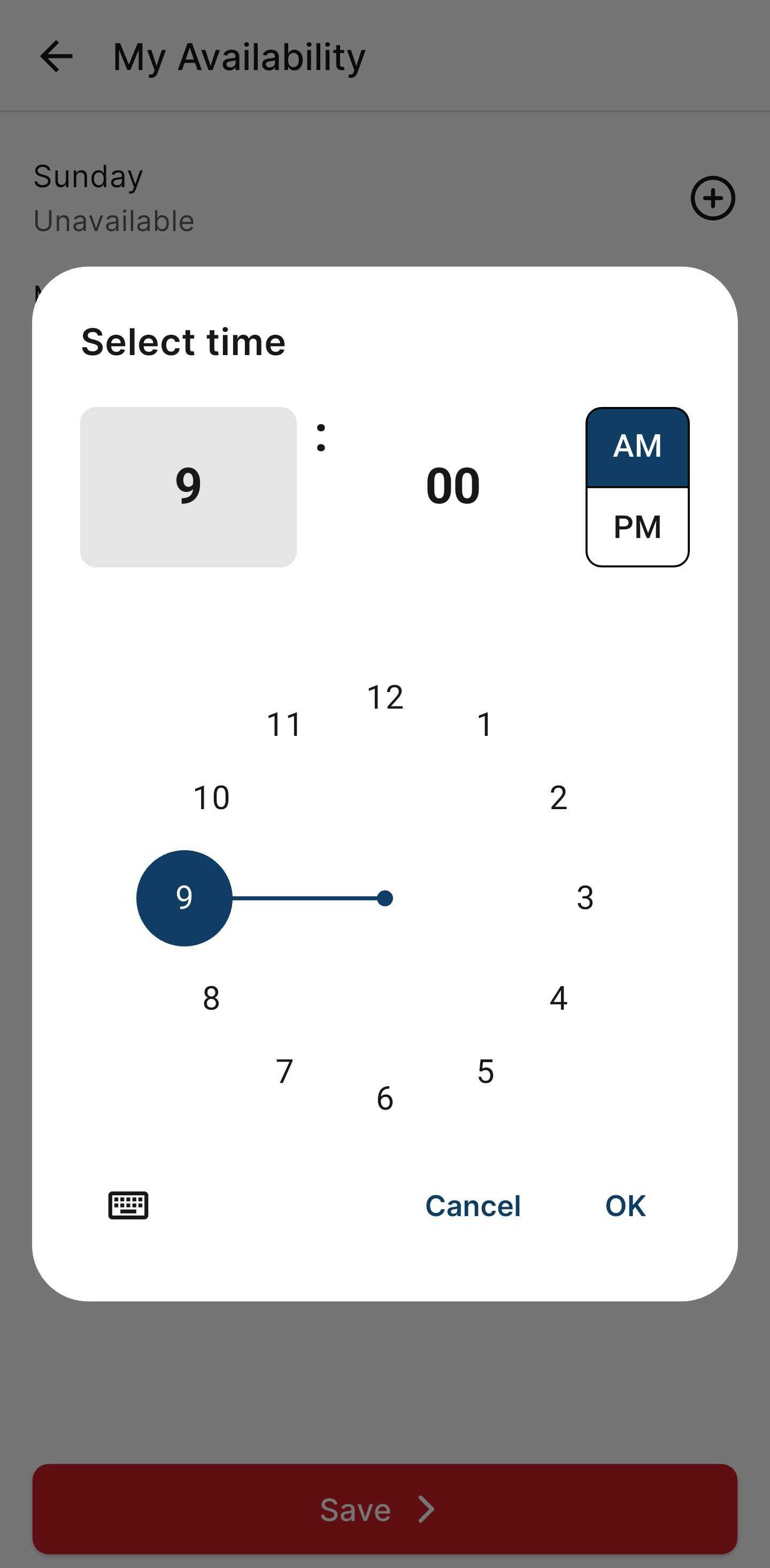This screenshot has height=1568, width=770.
Task: Pick 5 on the clock face
Action: (x=485, y=1071)
